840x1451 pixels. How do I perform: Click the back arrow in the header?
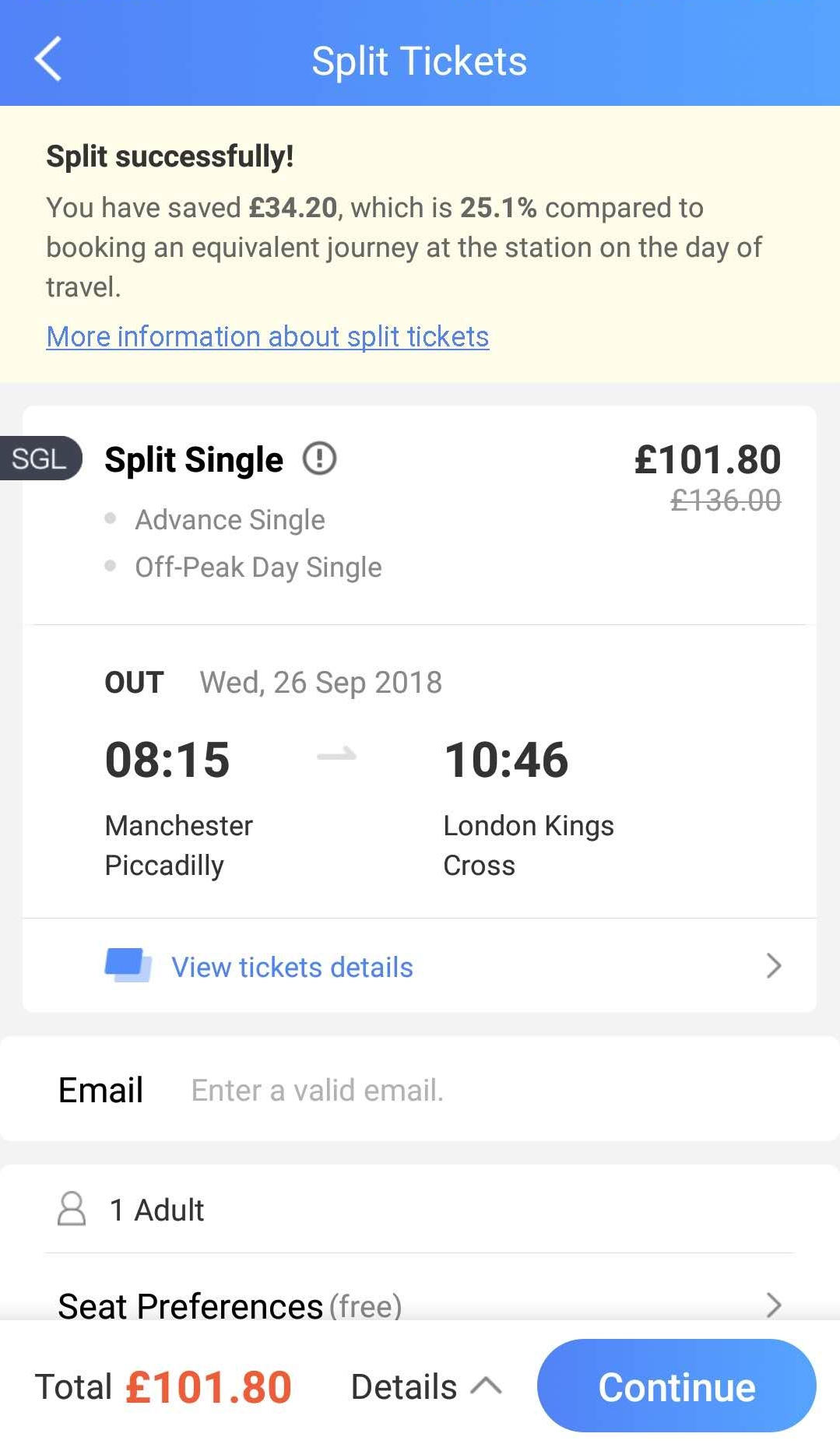(x=49, y=59)
